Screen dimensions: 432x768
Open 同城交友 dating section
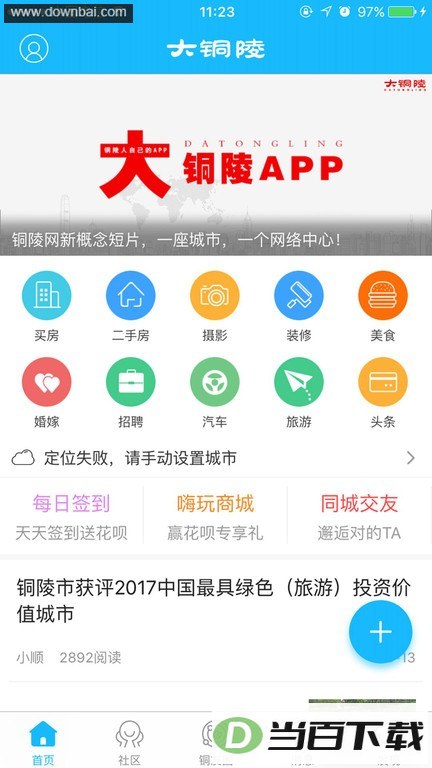pyautogui.click(x=359, y=517)
